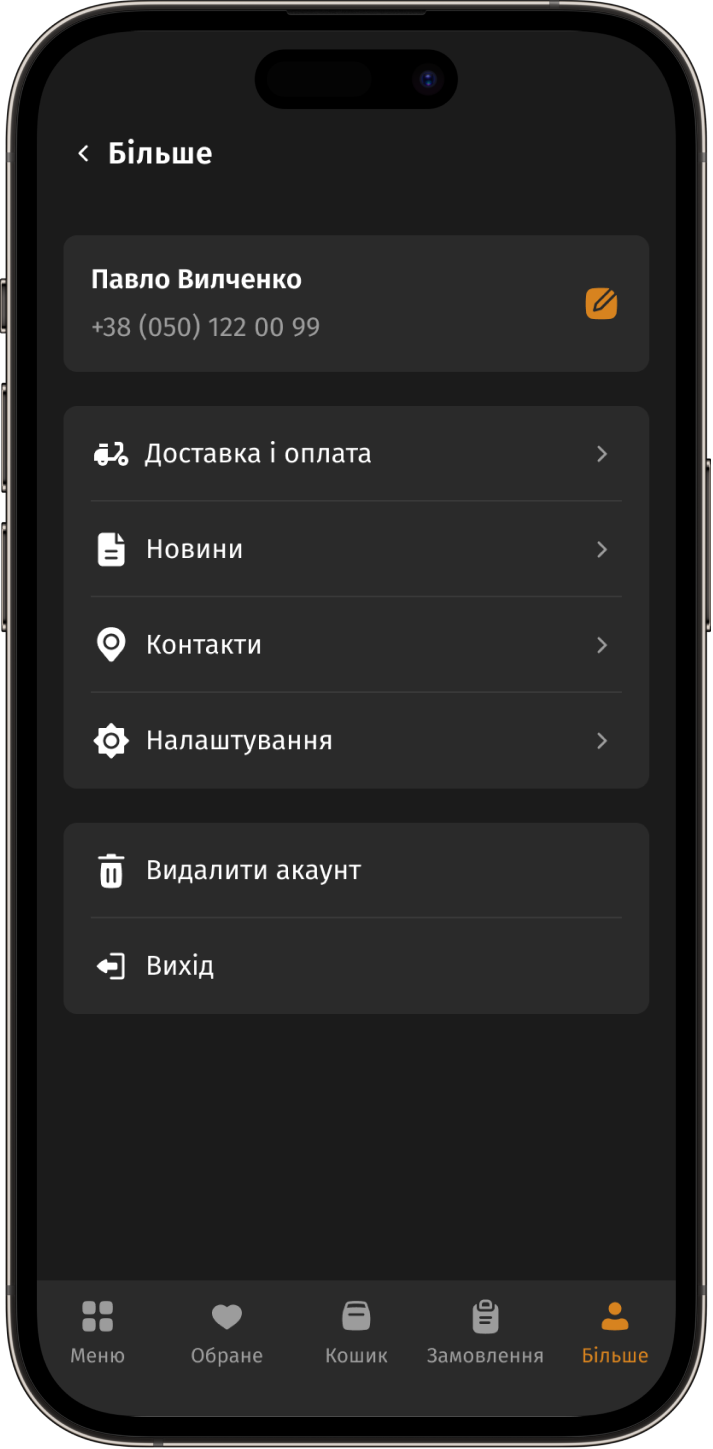Go to the Замовлення tab
Screen dimensions: 713x1449
(485, 1332)
